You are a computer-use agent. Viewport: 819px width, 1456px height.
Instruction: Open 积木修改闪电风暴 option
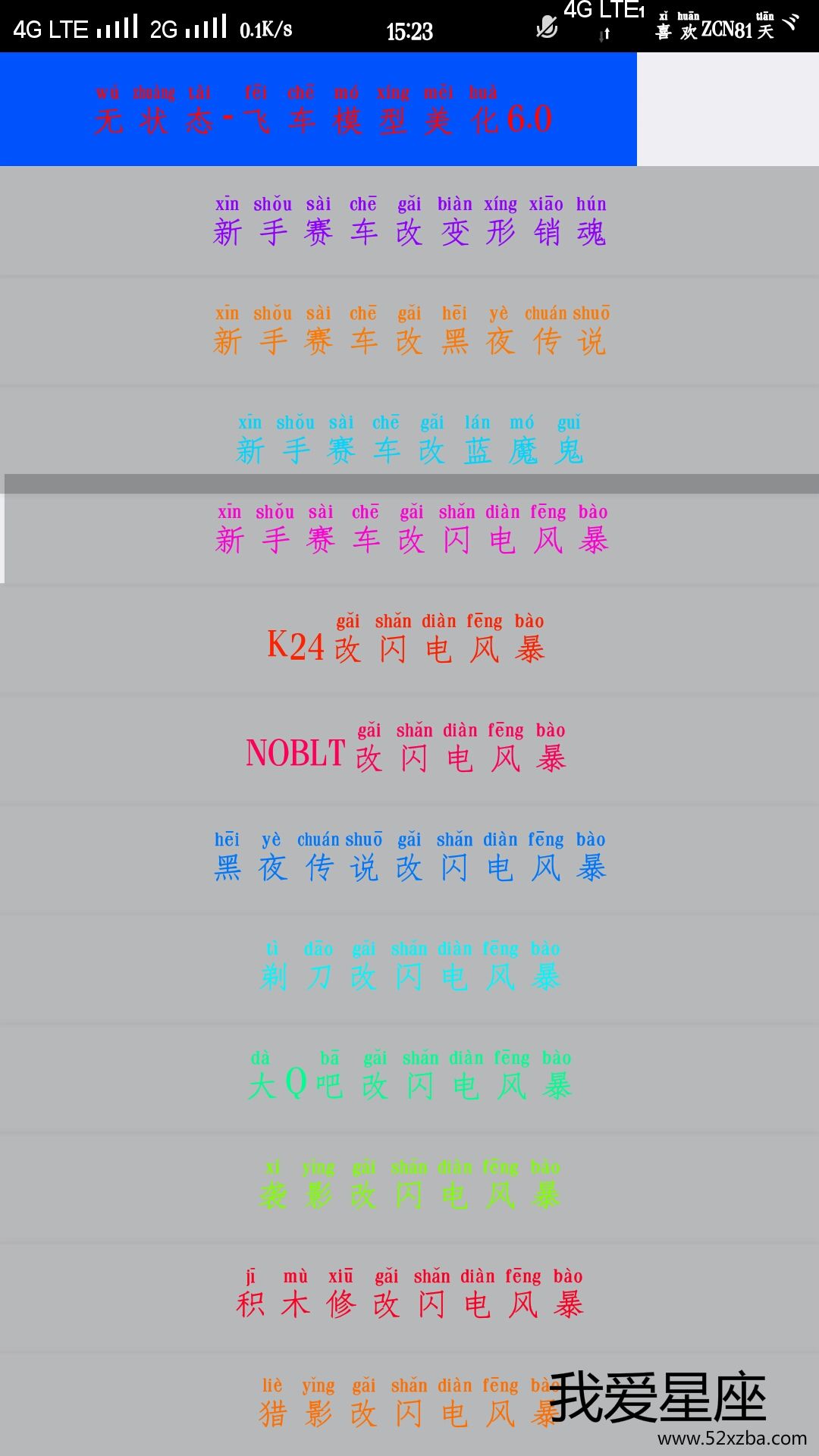coord(409,1294)
